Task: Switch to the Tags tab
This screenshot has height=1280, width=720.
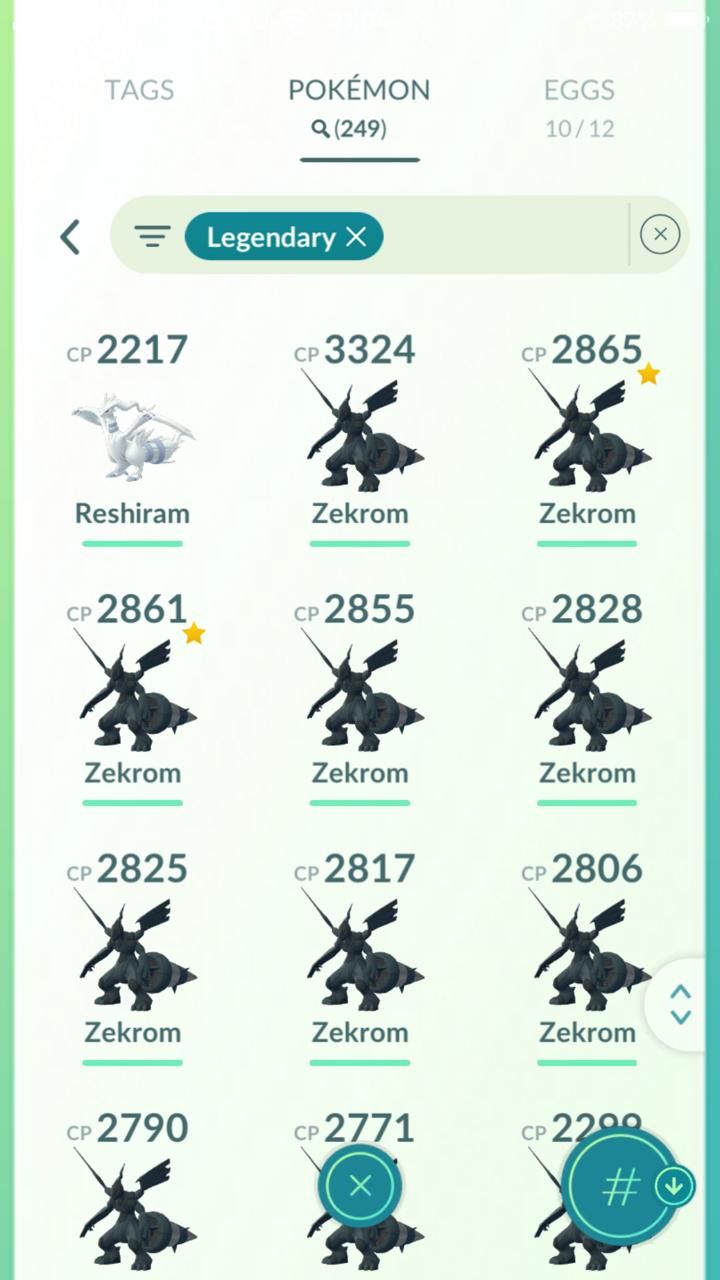Action: [x=139, y=90]
